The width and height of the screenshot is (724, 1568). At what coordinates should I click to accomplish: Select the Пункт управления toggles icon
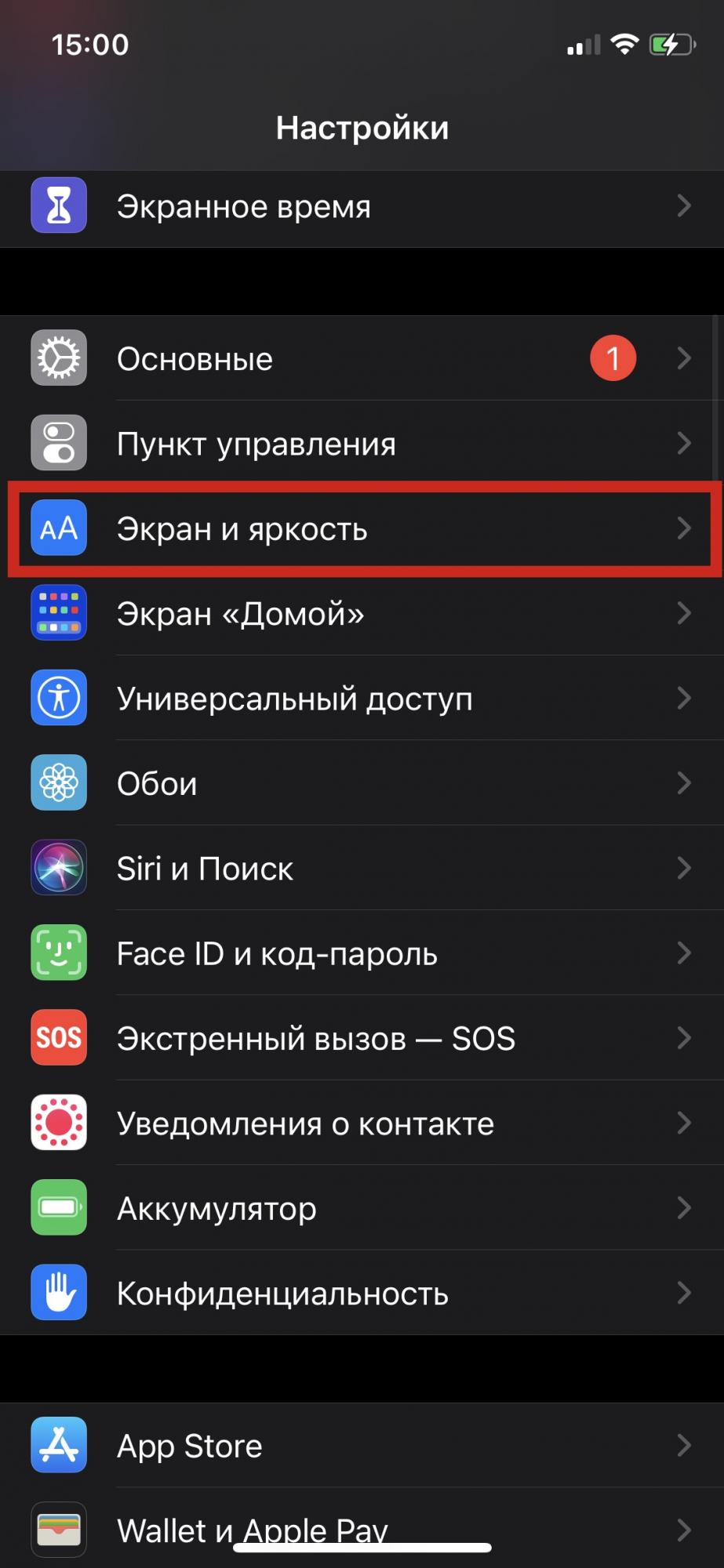point(58,443)
